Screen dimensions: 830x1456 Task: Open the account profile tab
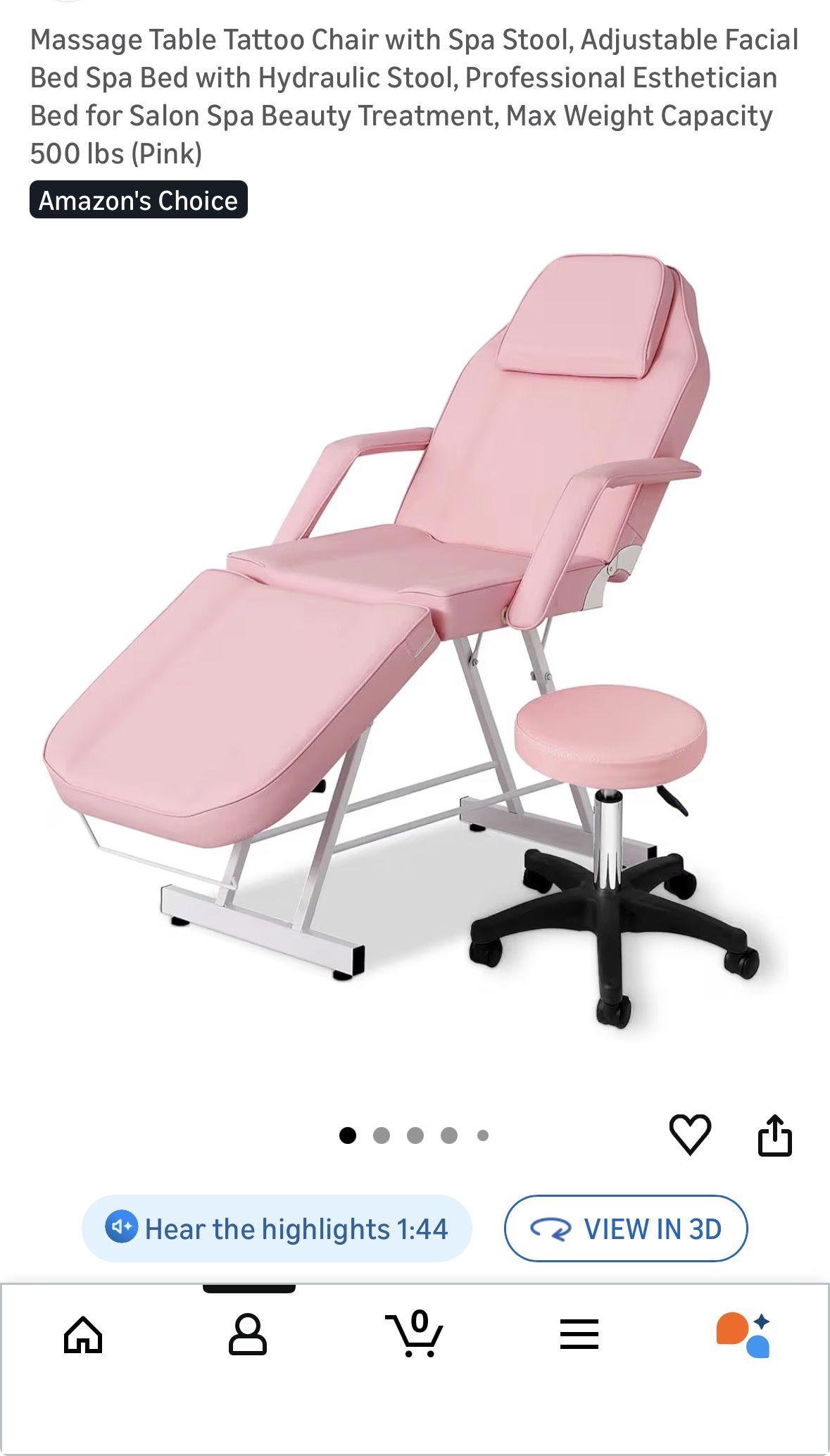coord(248,1335)
